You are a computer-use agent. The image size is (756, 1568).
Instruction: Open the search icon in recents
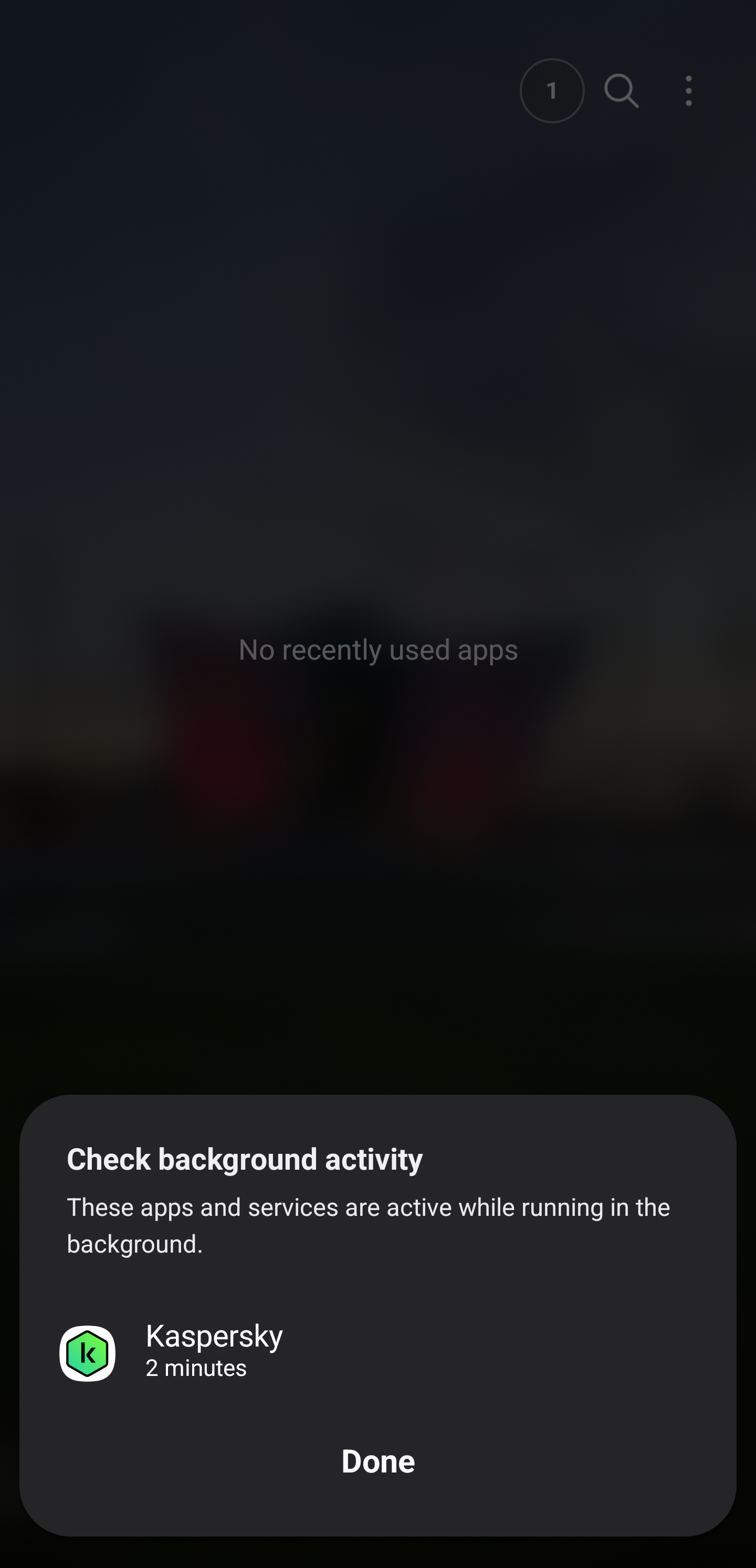pyautogui.click(x=621, y=91)
